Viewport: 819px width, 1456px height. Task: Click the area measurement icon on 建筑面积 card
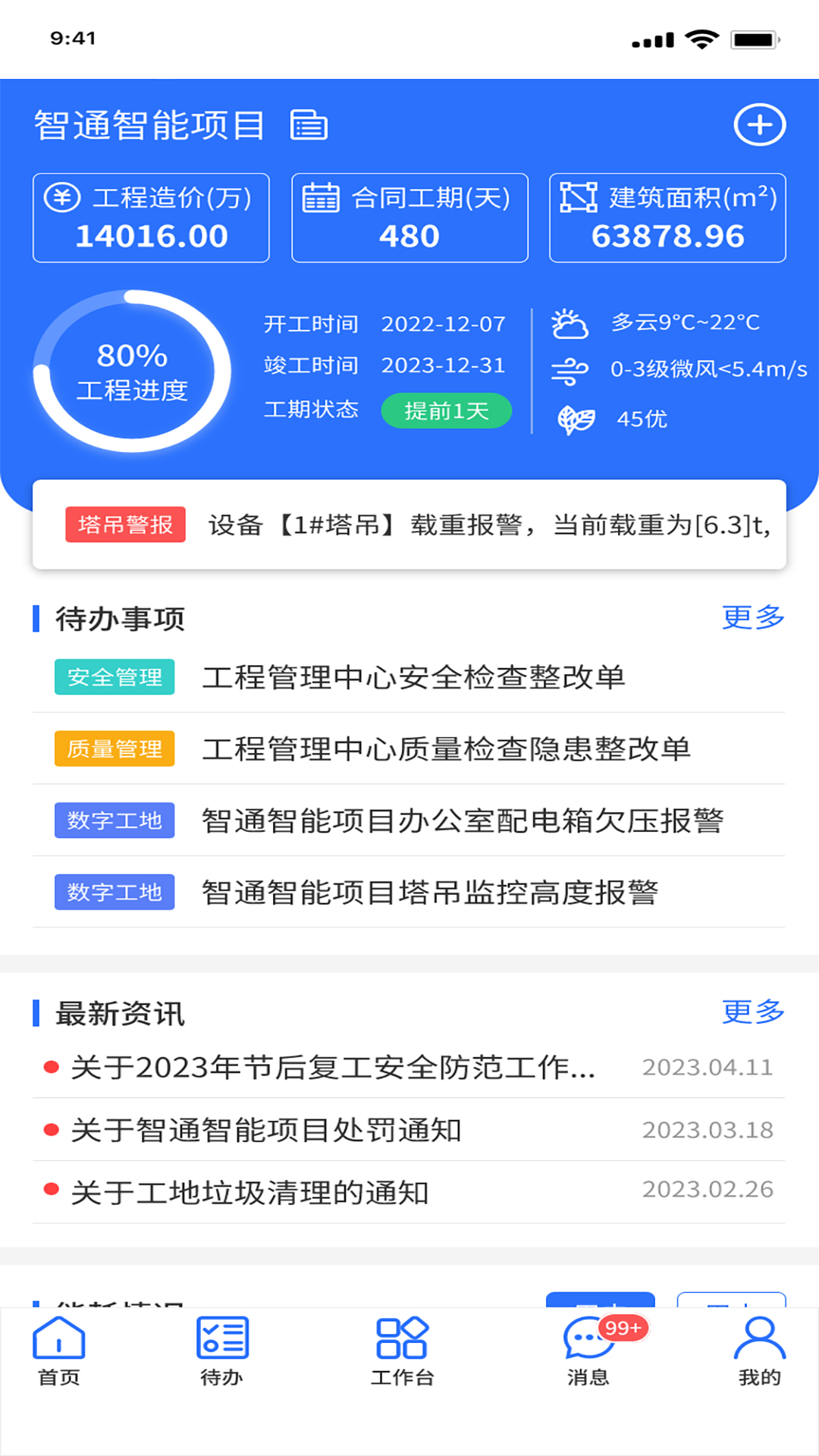coord(578,199)
